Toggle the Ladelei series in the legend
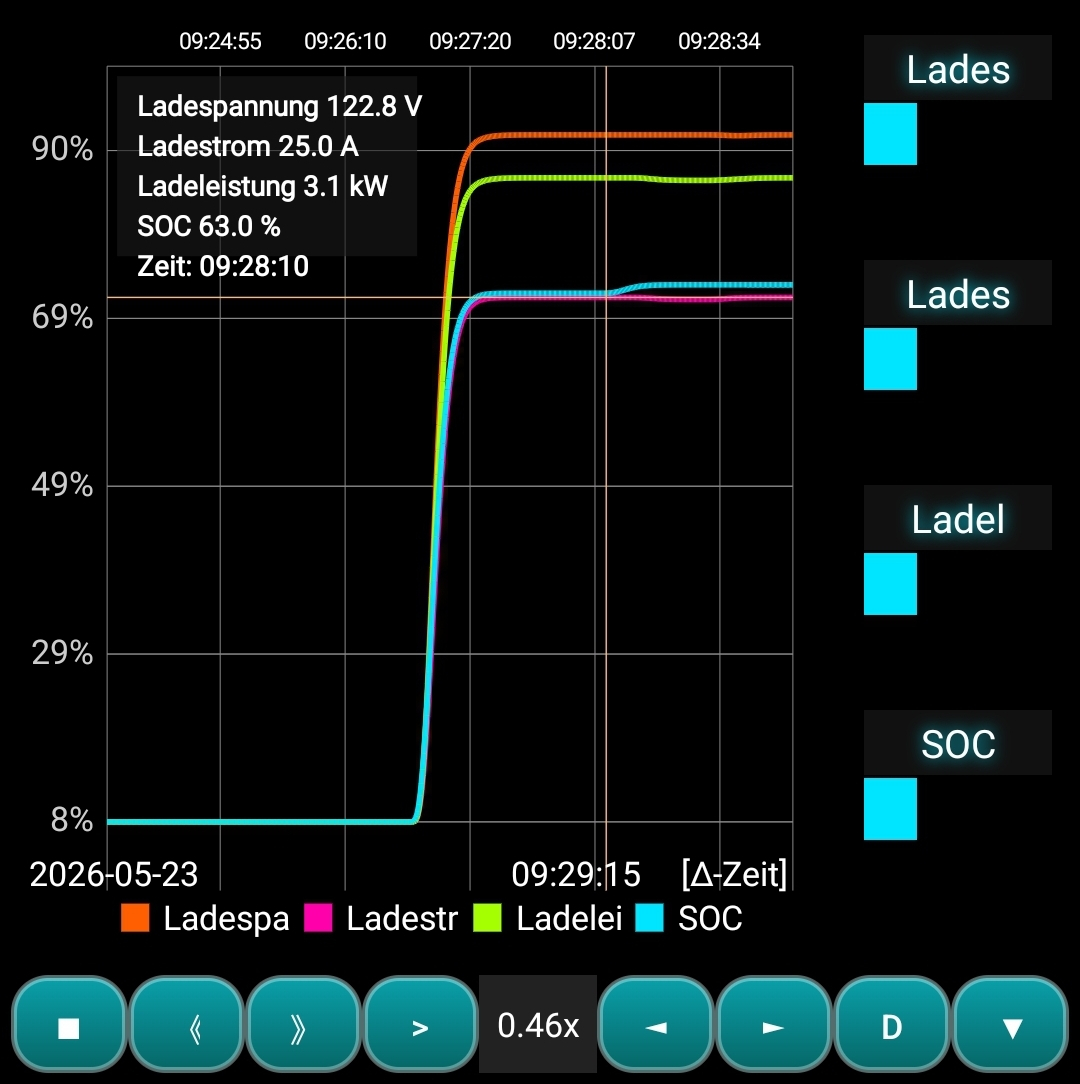The image size is (1080, 1084). click(x=548, y=919)
